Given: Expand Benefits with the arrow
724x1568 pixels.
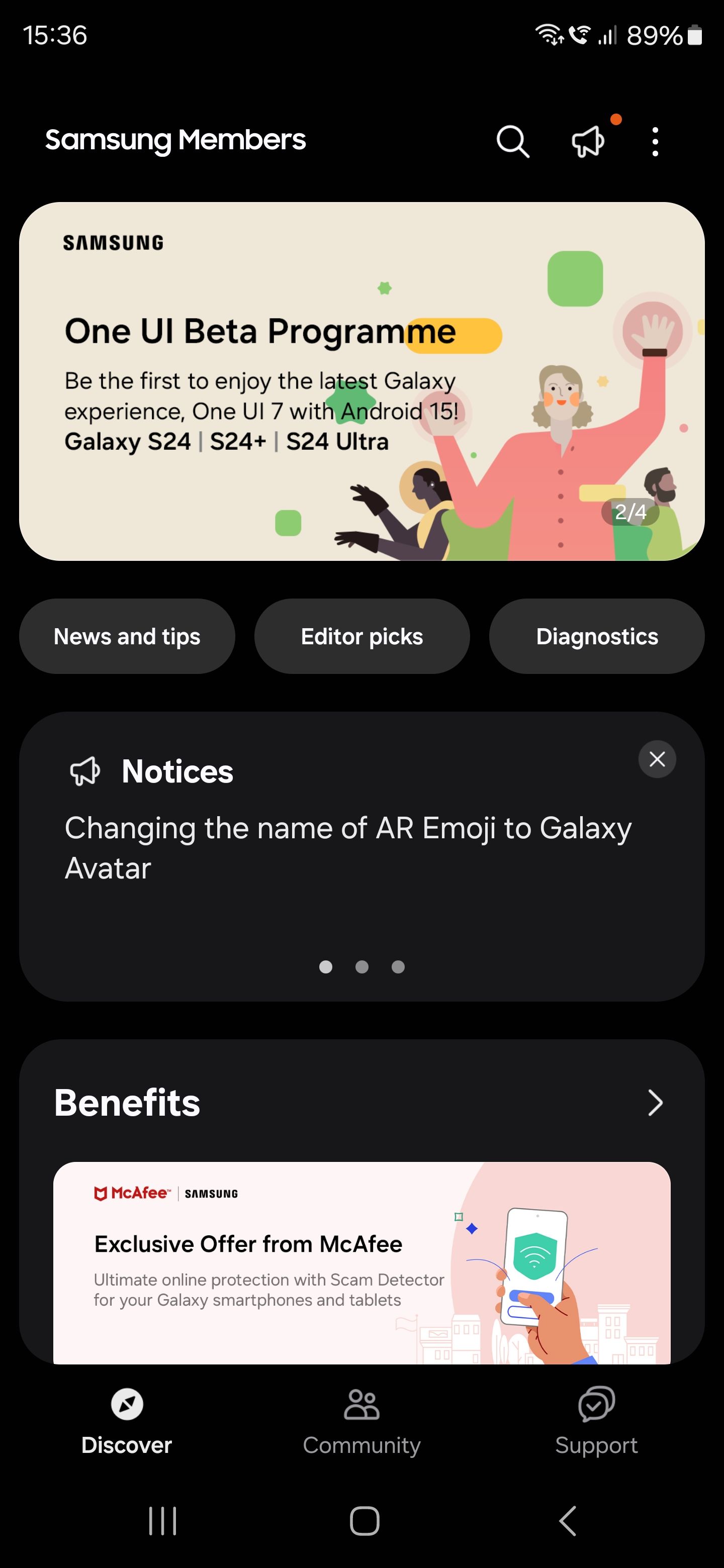Looking at the screenshot, I should click(x=655, y=1102).
